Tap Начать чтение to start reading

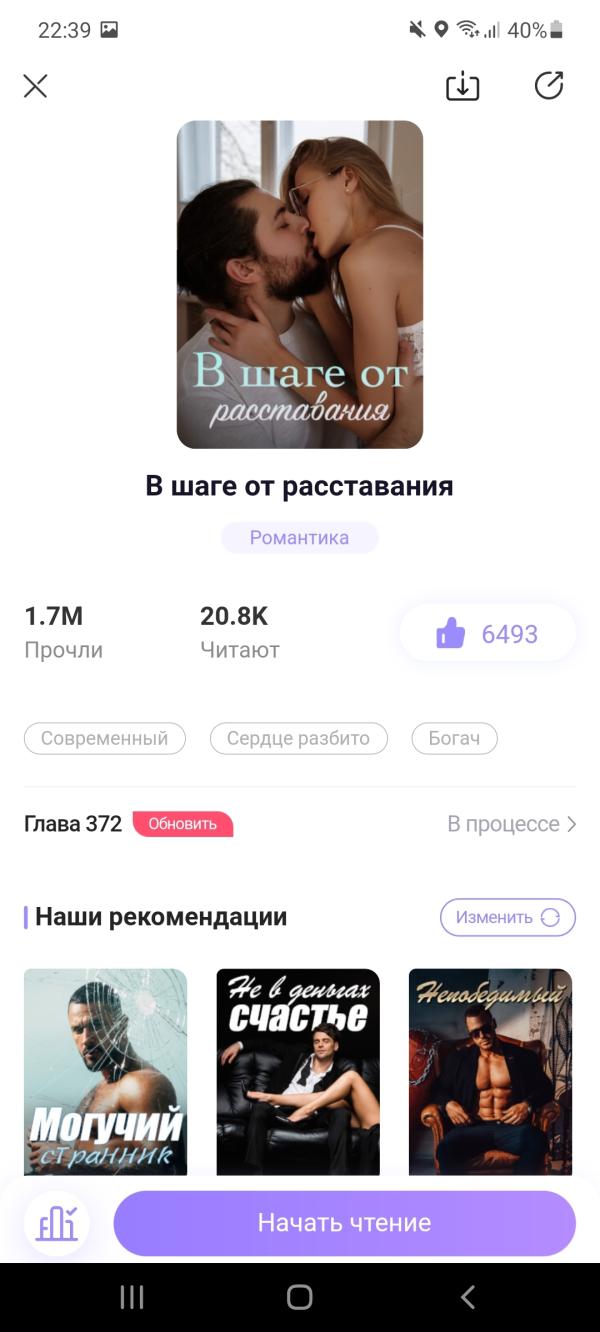[x=344, y=1223]
